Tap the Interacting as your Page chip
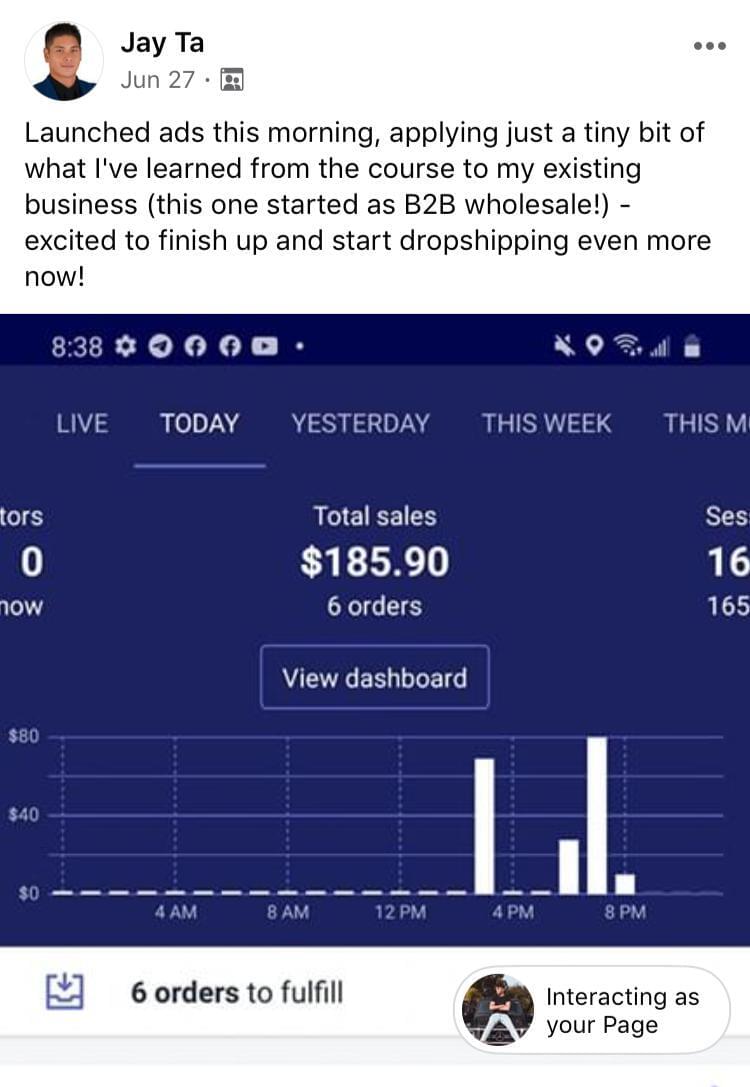The width and height of the screenshot is (750, 1087). tap(592, 1010)
